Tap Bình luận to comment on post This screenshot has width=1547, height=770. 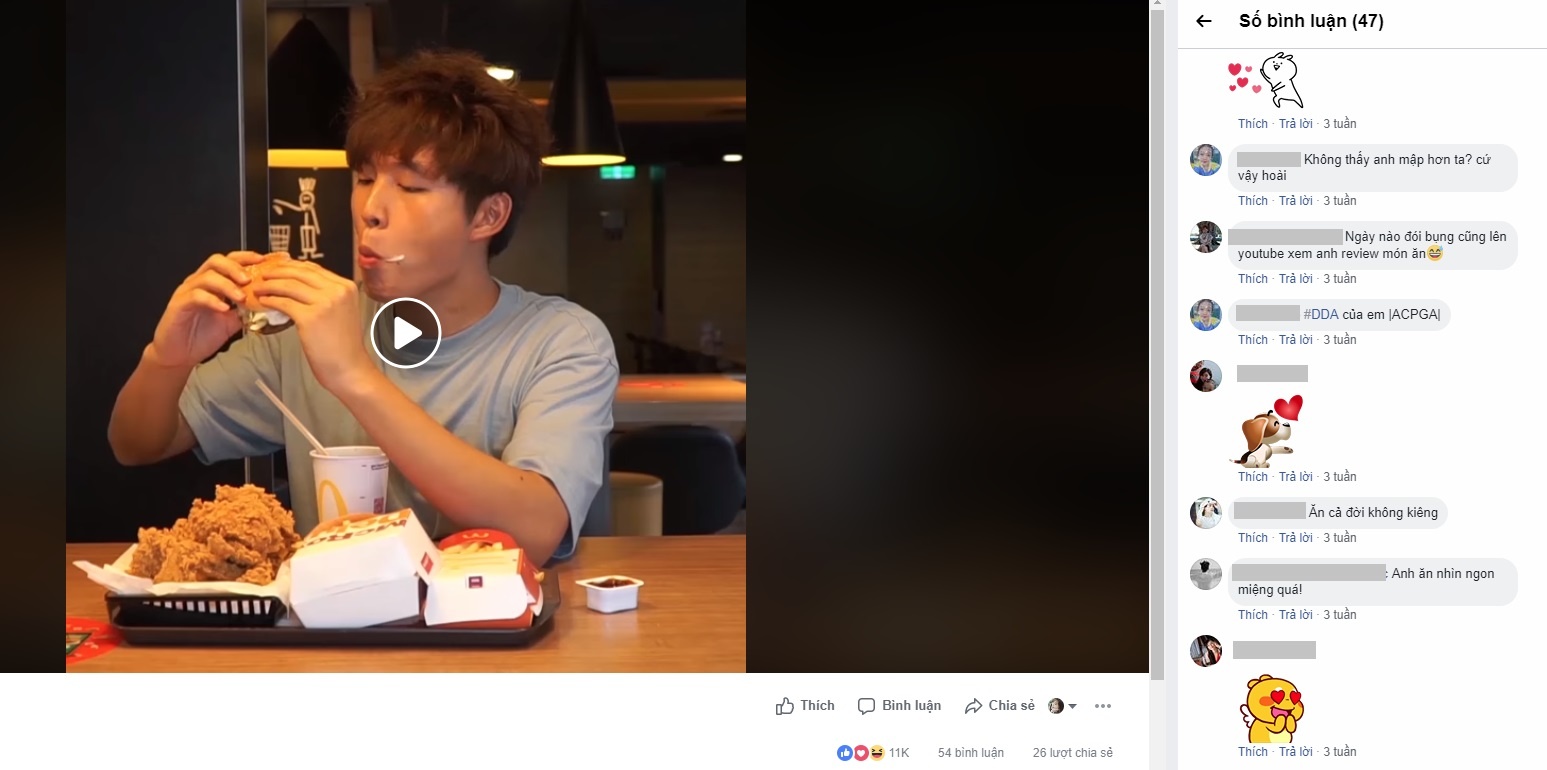pyautogui.click(x=899, y=706)
